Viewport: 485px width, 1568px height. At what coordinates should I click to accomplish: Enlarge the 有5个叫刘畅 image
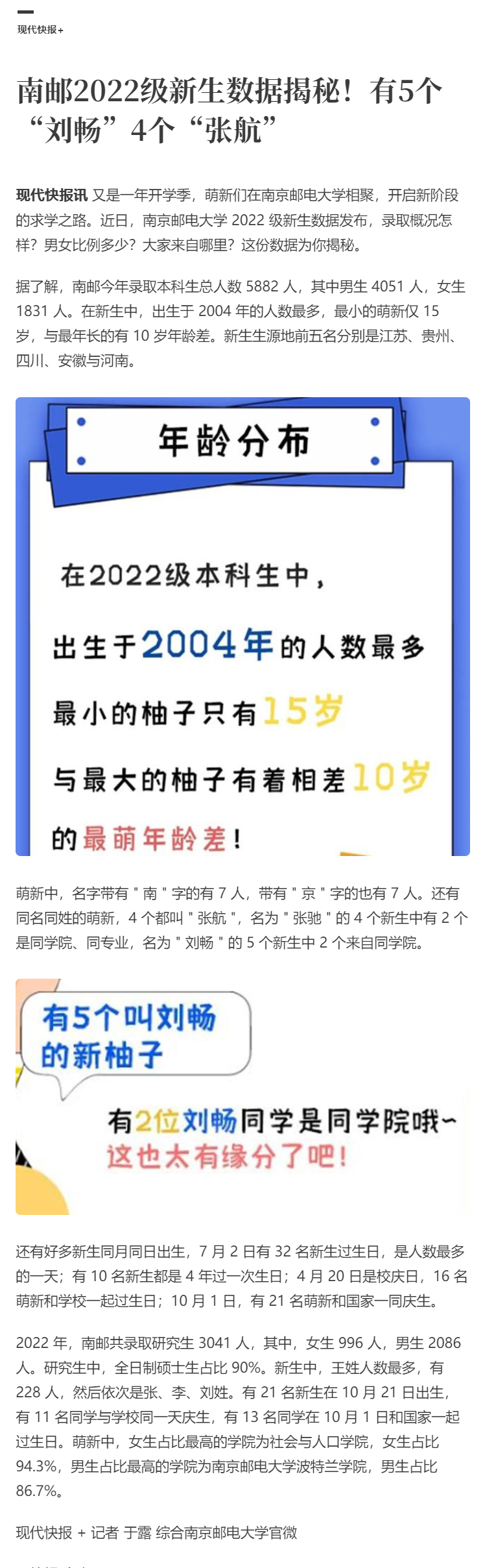(x=242, y=1096)
